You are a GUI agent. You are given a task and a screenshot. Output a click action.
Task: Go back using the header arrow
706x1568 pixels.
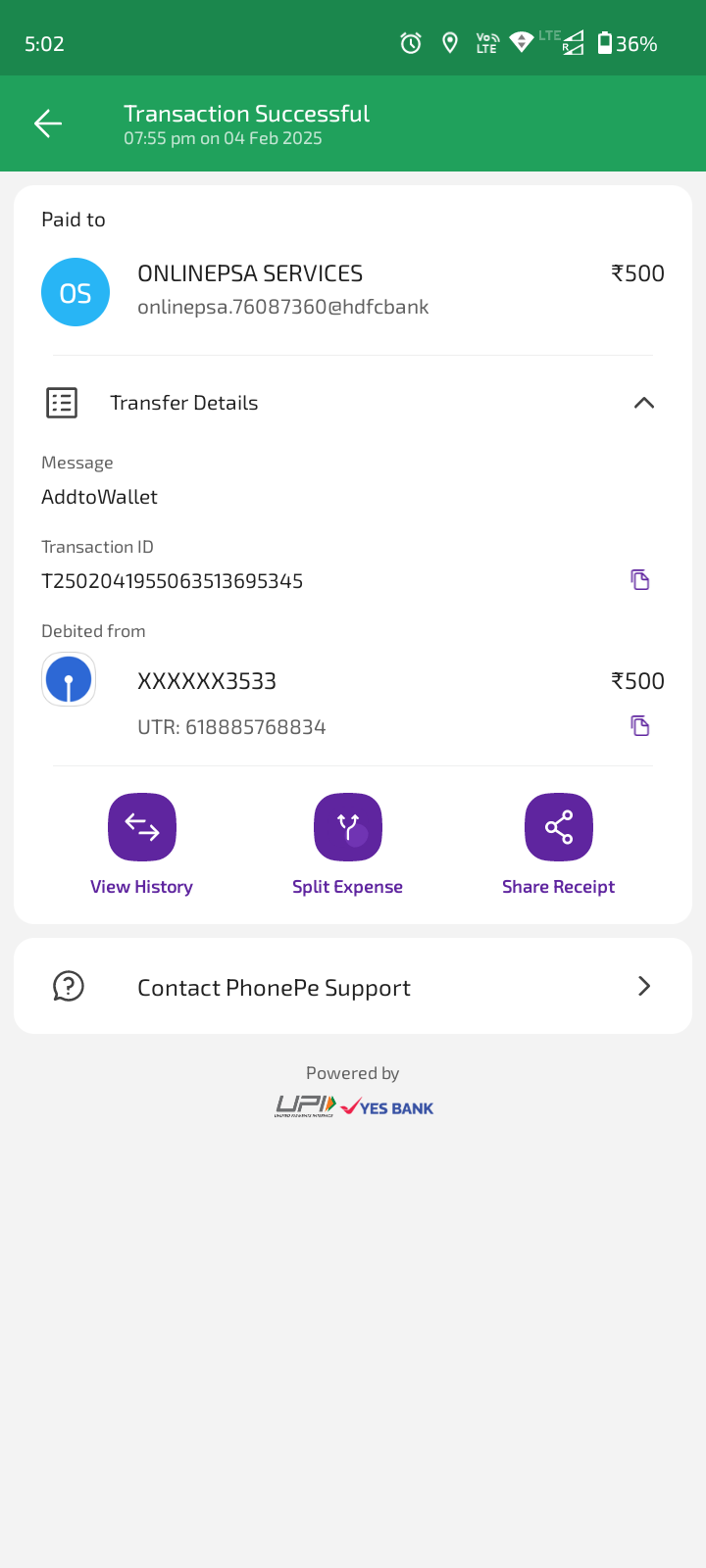(48, 123)
